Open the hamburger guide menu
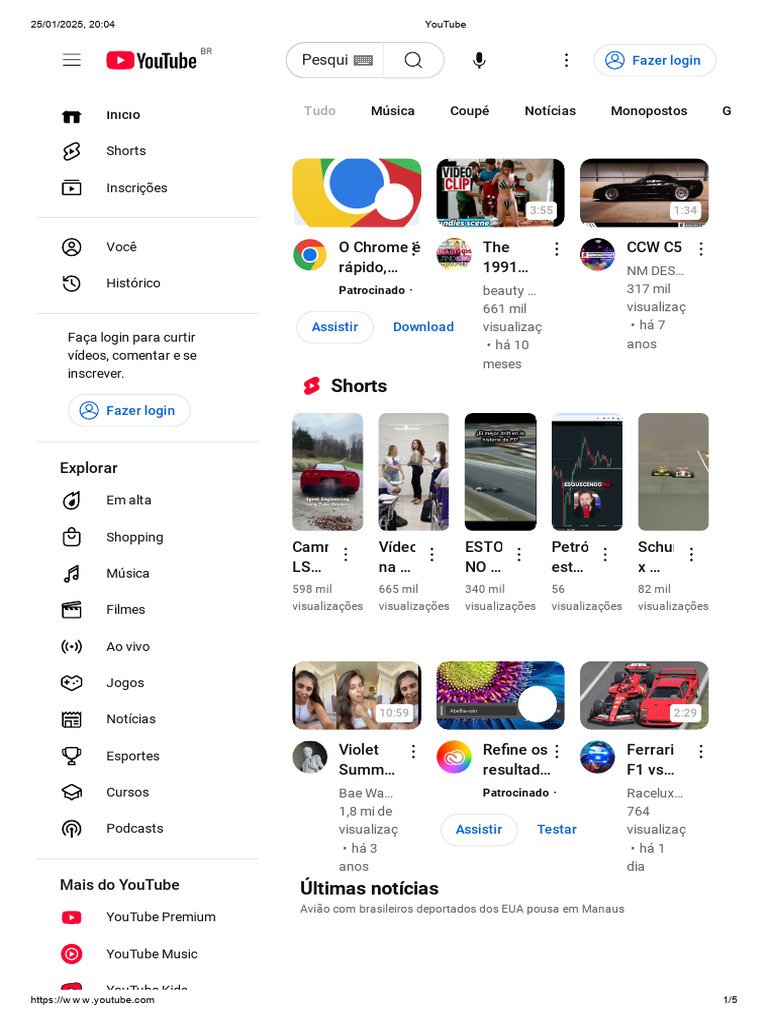 [72, 60]
